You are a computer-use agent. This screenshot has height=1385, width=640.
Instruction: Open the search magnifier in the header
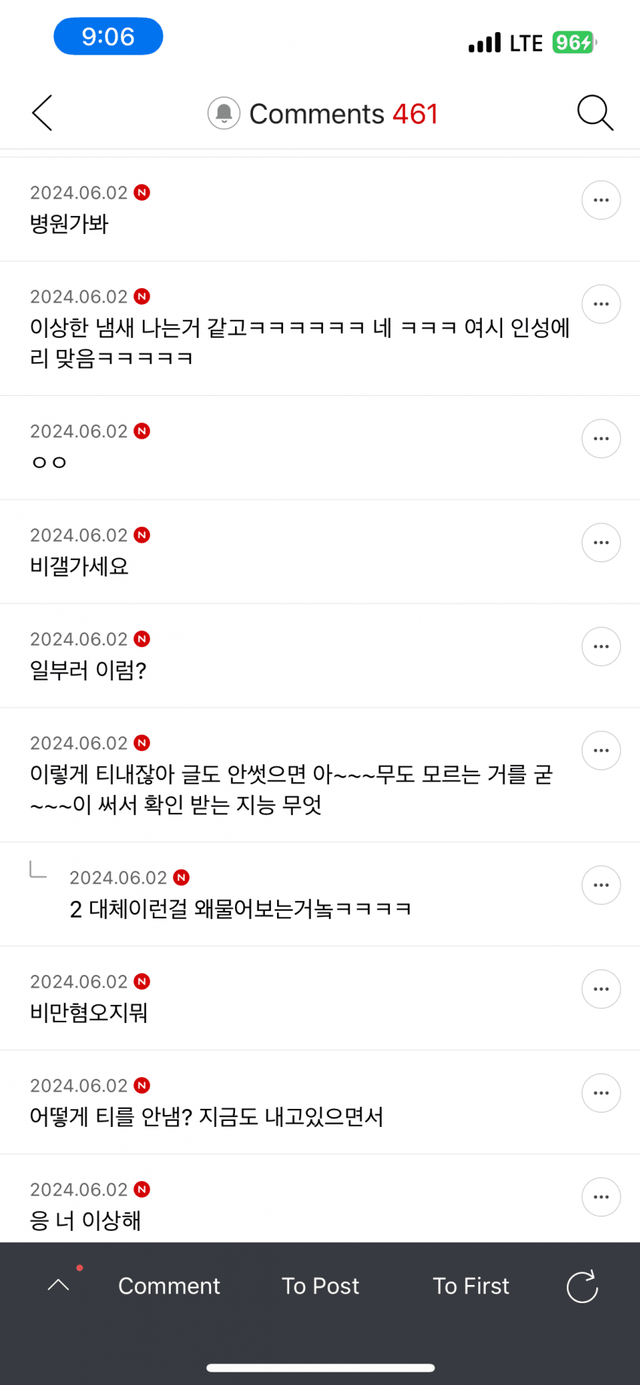(595, 114)
